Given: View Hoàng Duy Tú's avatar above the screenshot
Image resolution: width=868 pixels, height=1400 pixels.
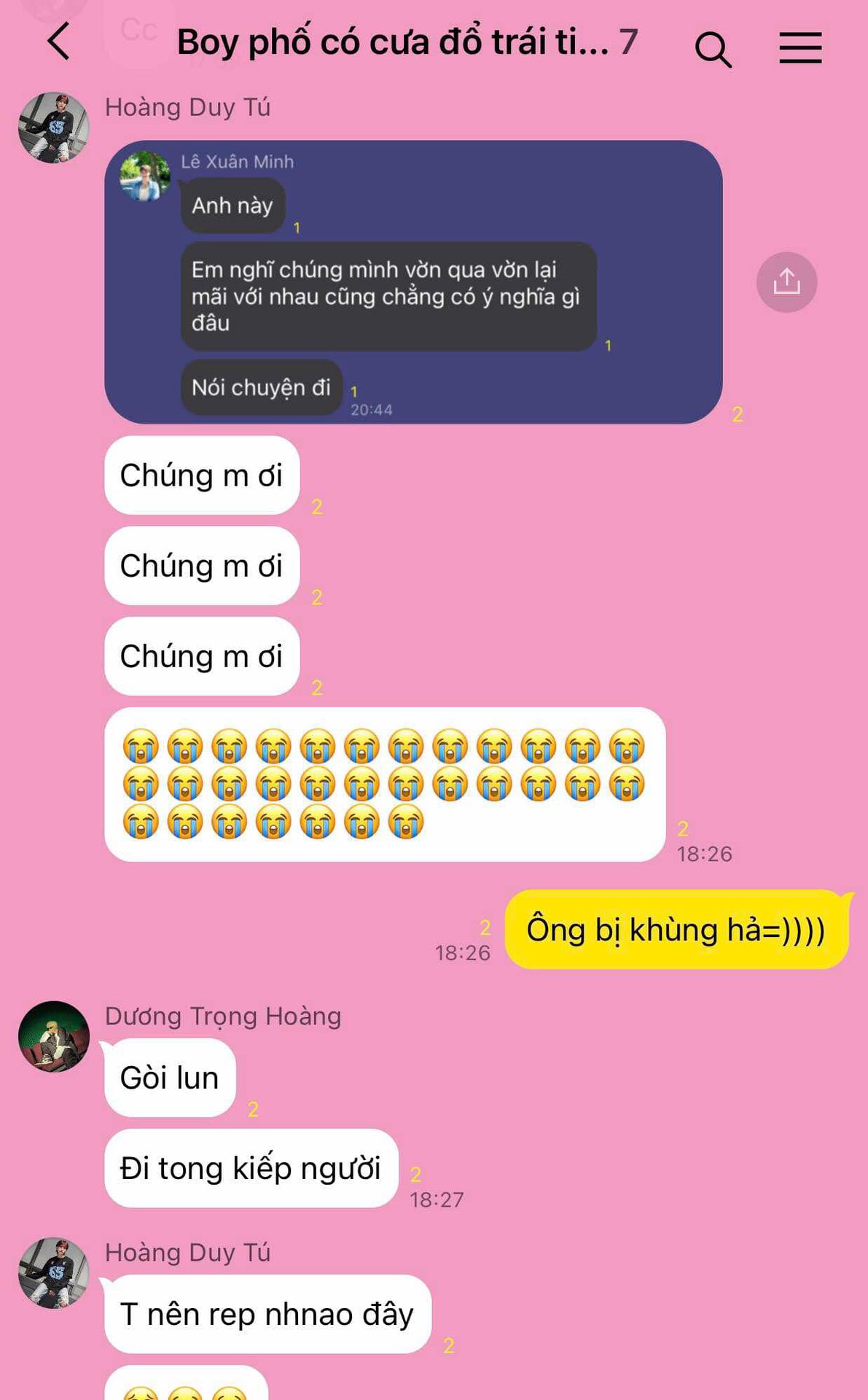Looking at the screenshot, I should coord(54,128).
